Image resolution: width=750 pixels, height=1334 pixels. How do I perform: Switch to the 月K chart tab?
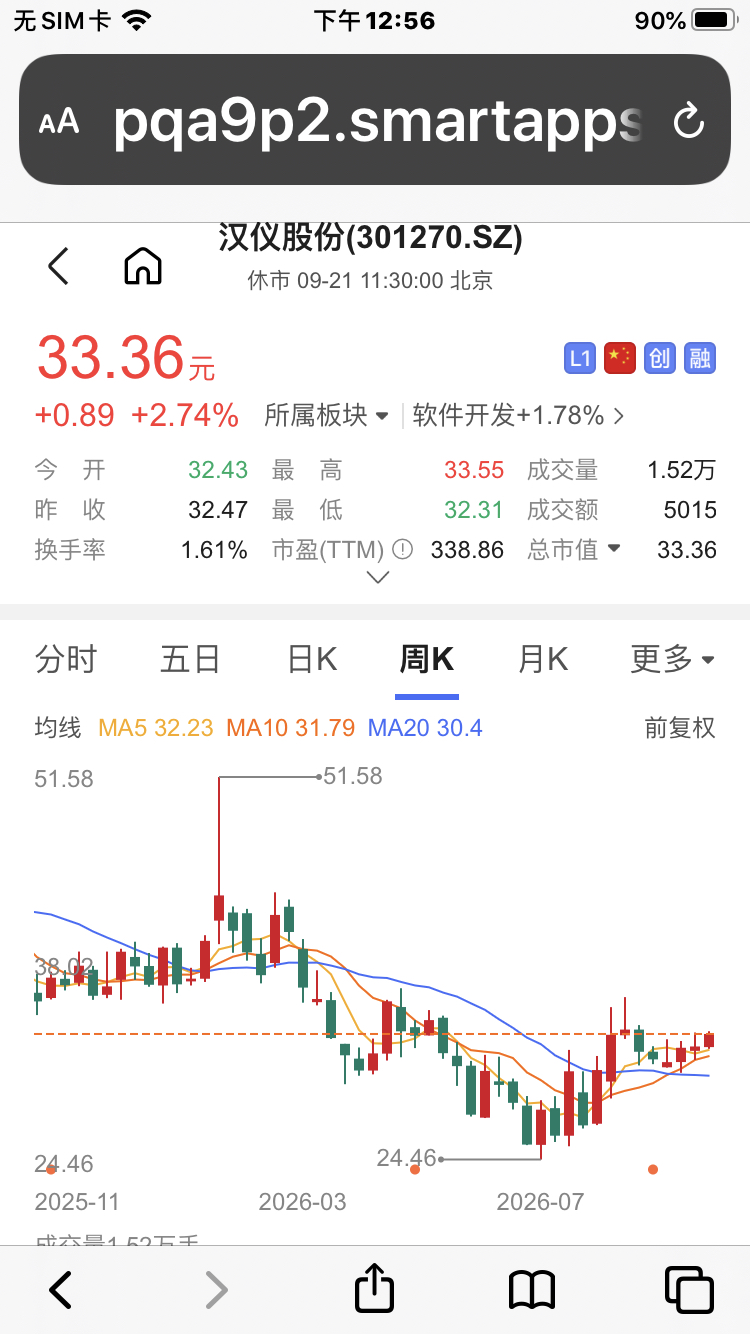[543, 659]
